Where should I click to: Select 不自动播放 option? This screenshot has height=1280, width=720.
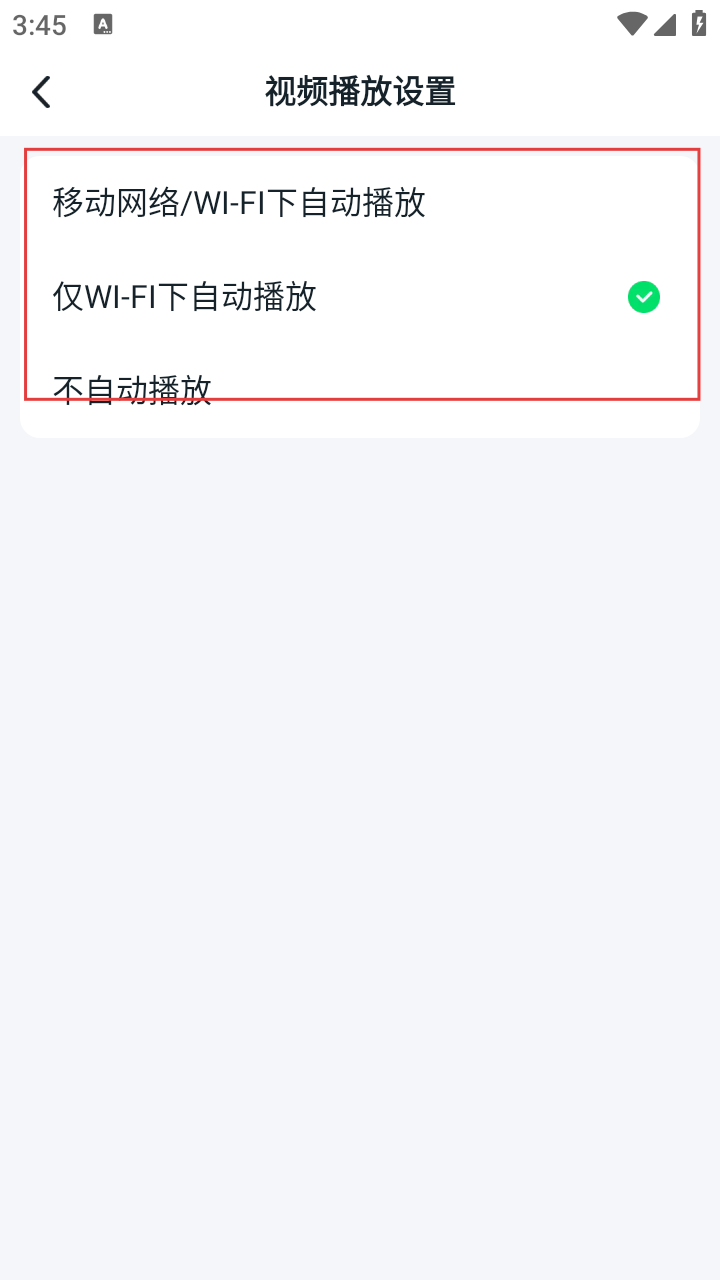[x=133, y=390]
